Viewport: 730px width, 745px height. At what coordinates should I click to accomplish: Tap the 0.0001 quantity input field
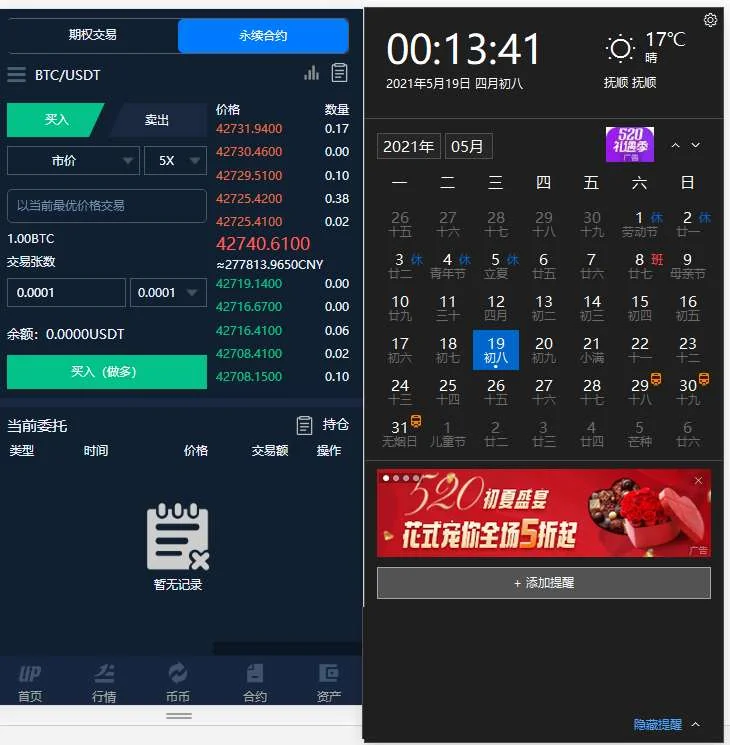click(x=66, y=293)
